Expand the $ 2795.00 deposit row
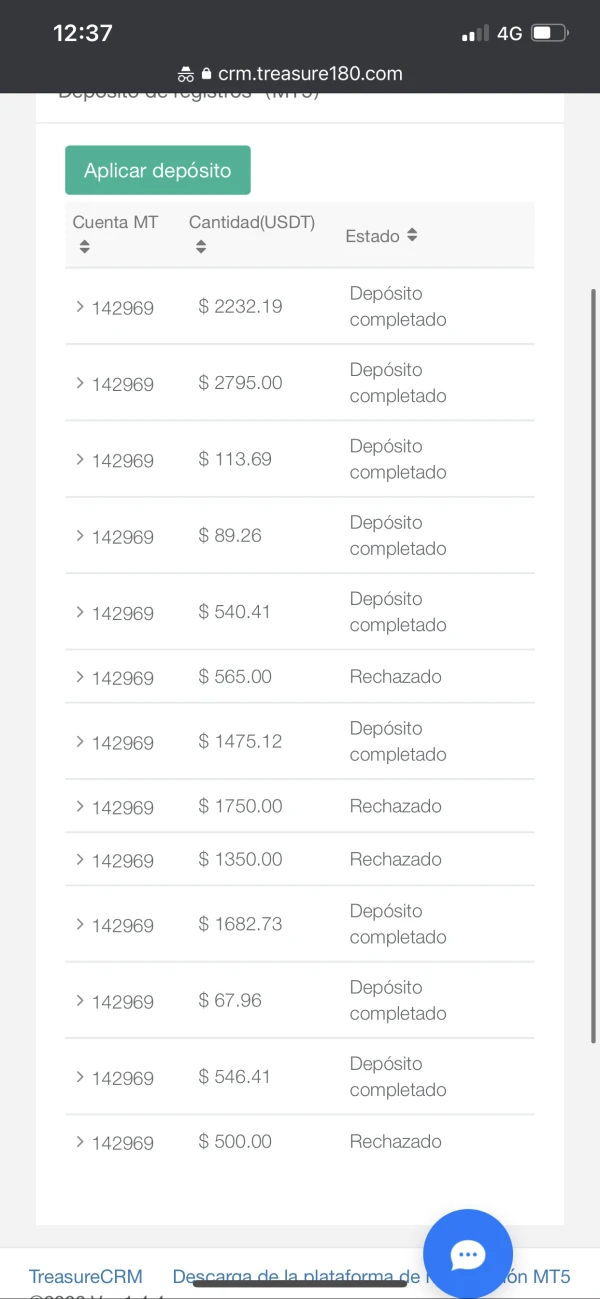600x1299 pixels. tap(80, 383)
